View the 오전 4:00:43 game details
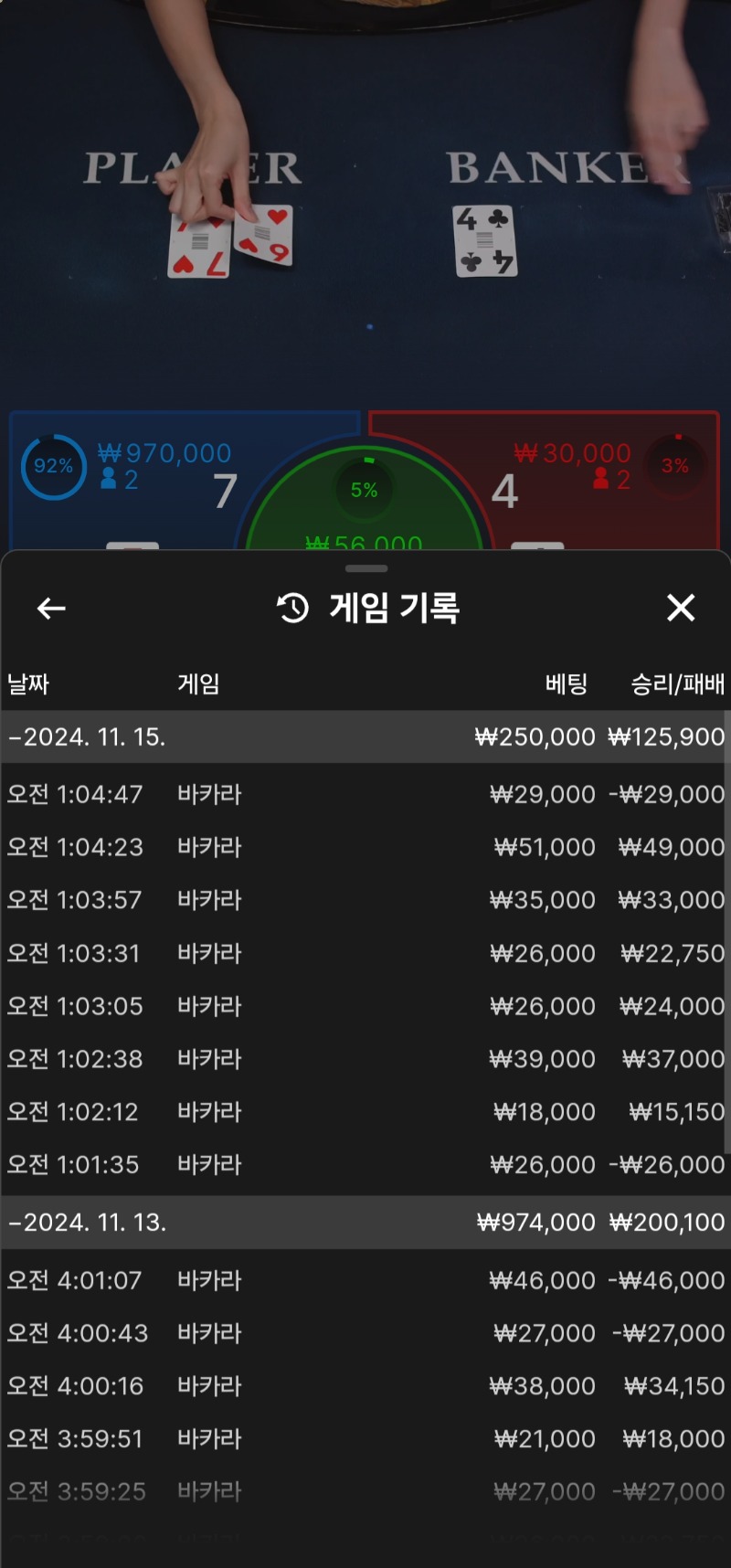 [365, 1333]
